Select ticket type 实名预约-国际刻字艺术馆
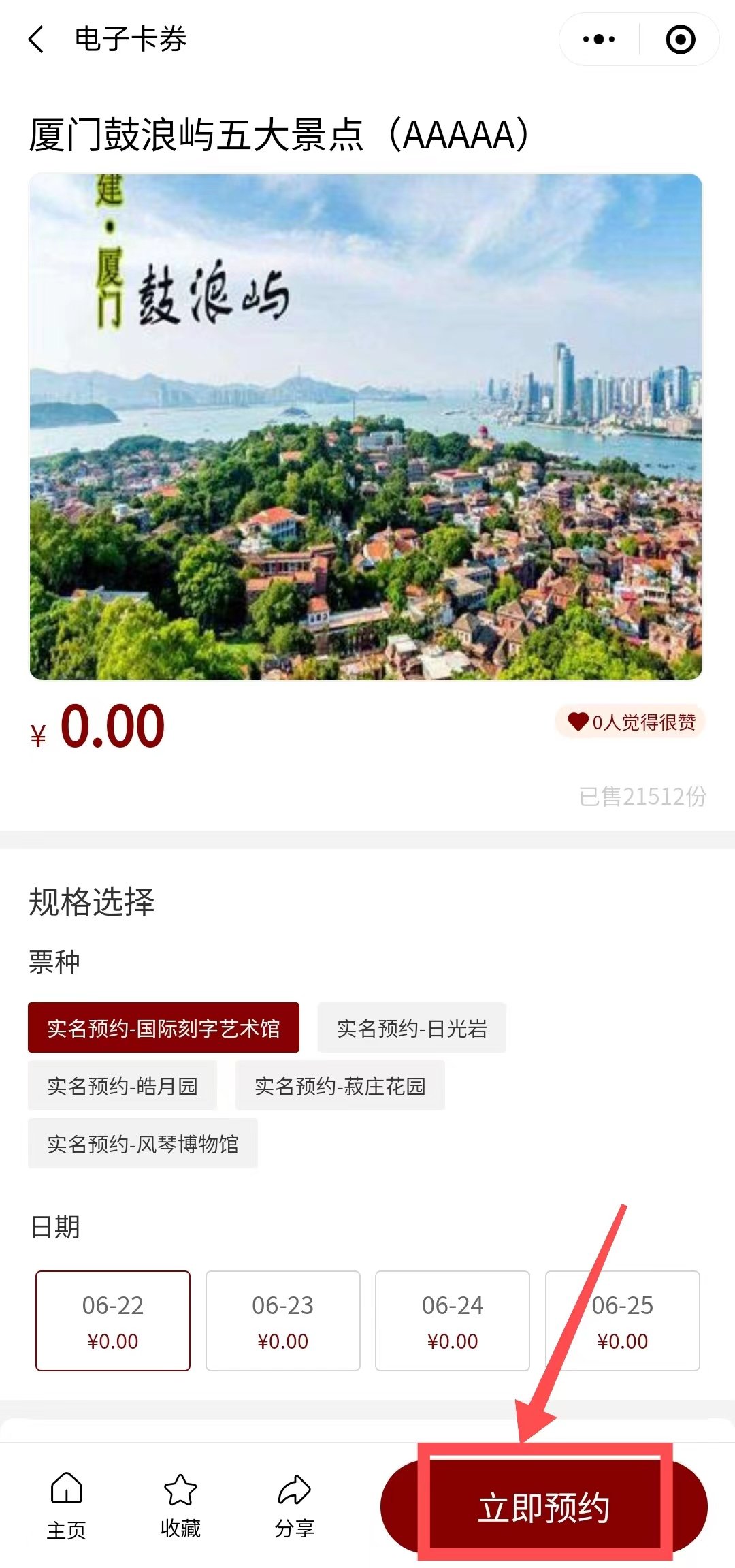The height and width of the screenshot is (1568, 735). (x=163, y=1027)
